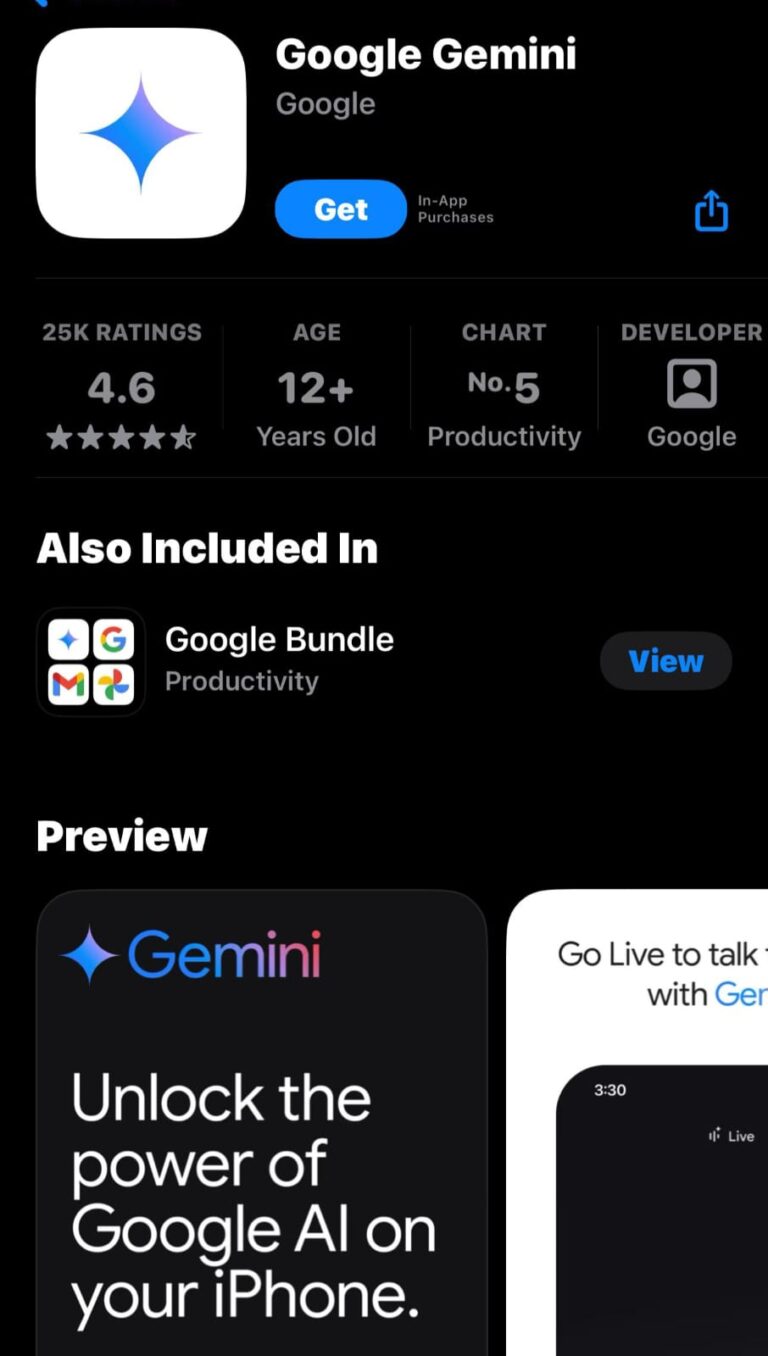This screenshot has height=1356, width=768.
Task: Tap the 12+ age rating
Action: [316, 389]
